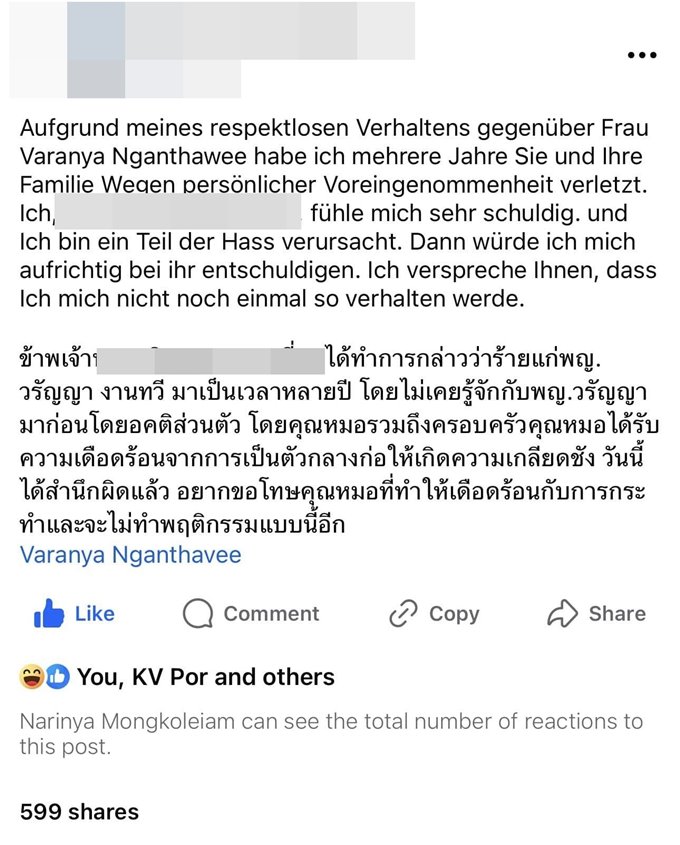Screen dimensions: 680x845
Task: Open the post's three-dot overflow menu
Action: pos(641,56)
